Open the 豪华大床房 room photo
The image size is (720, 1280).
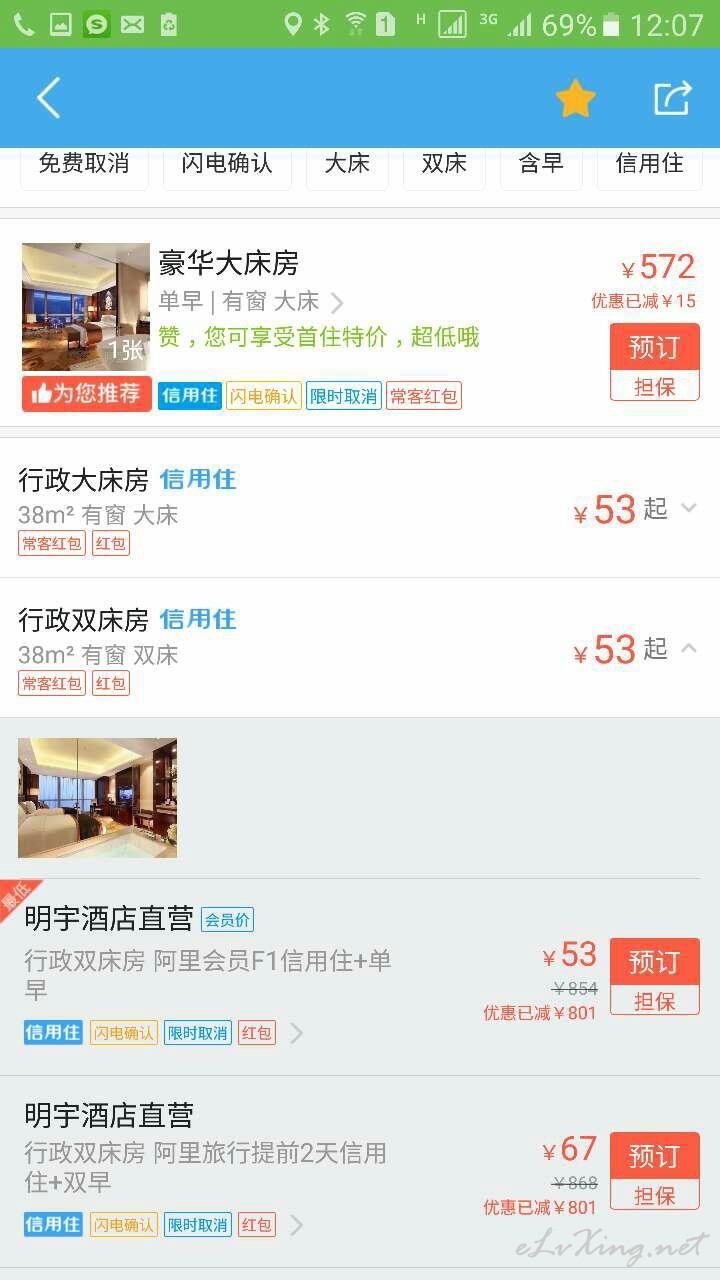coord(86,307)
